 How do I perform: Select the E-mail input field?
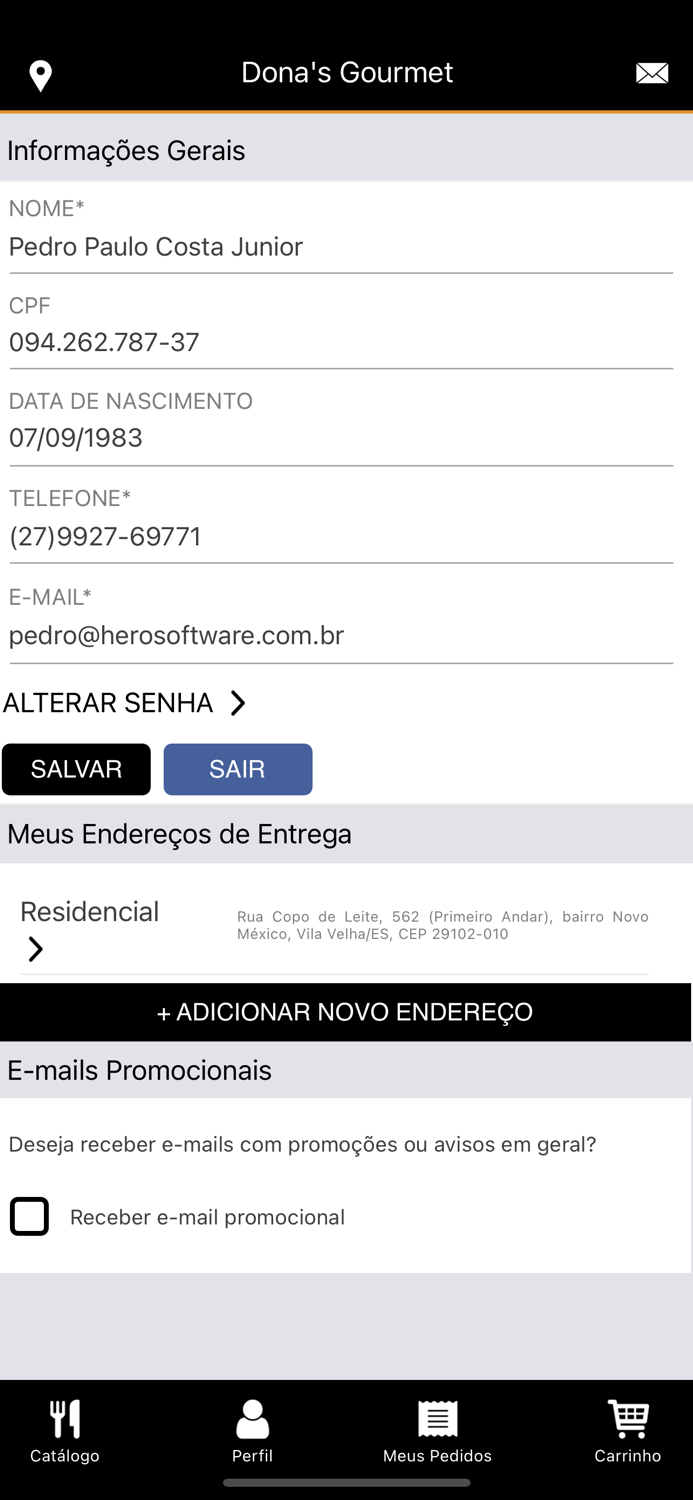(340, 636)
